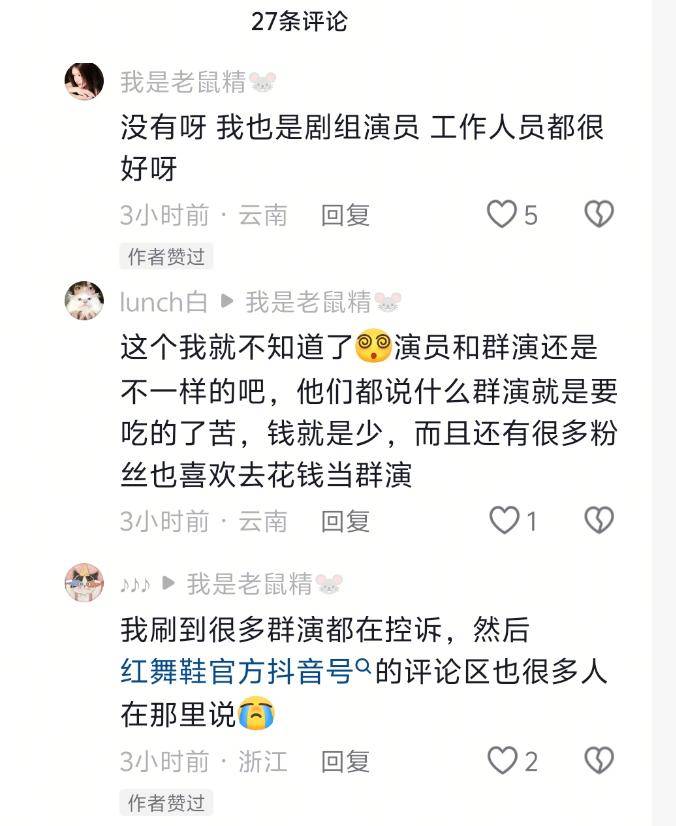
Task: Open lunch白 username in second comment
Action: tap(164, 301)
